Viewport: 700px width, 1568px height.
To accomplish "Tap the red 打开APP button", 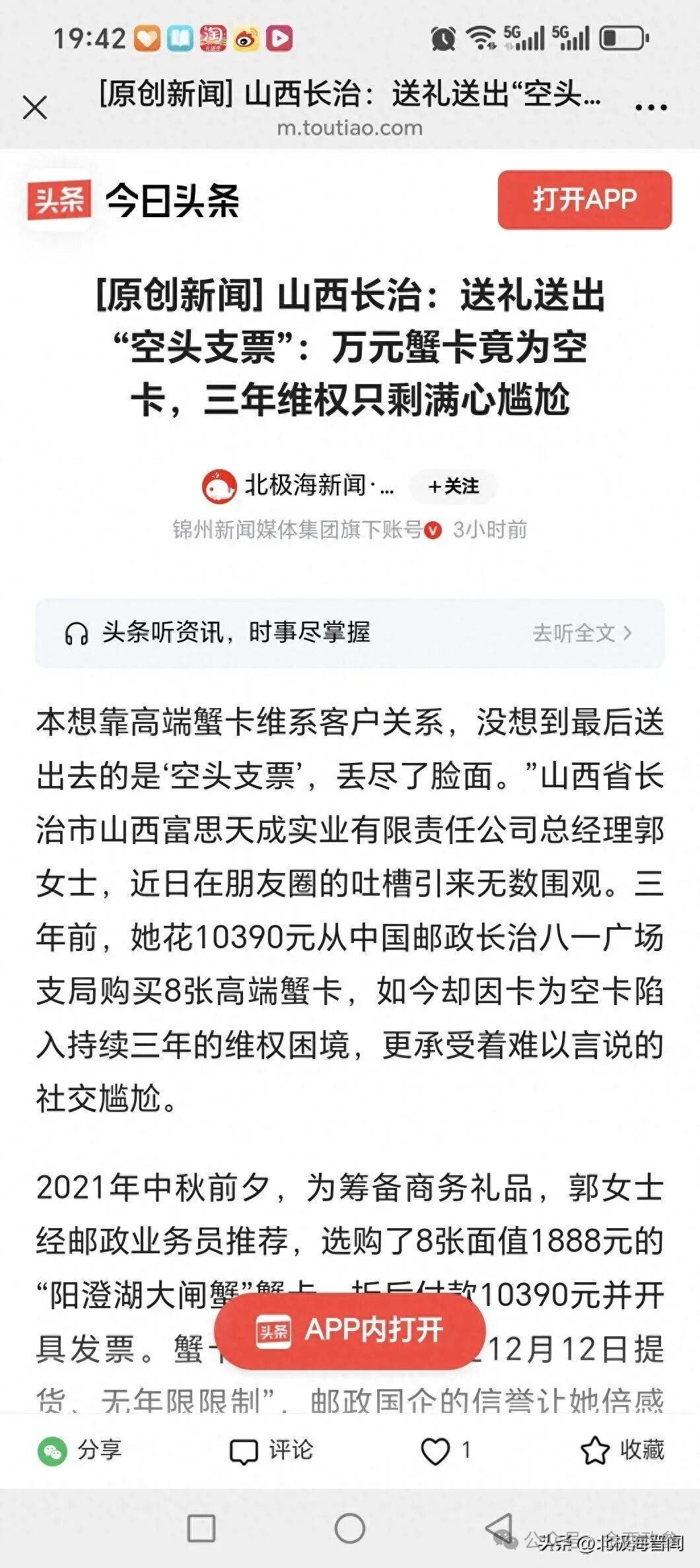I will tap(584, 199).
